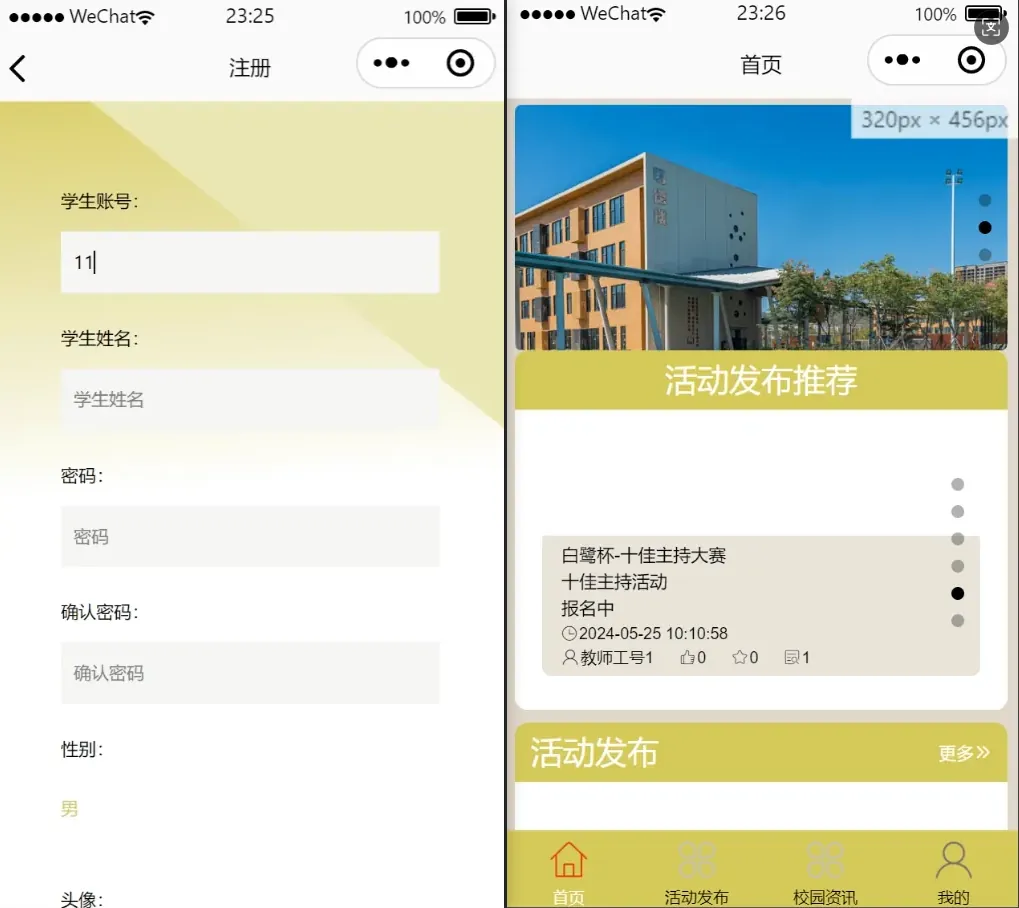Go back from the 注册 page
The width and height of the screenshot is (1019, 908).
[x=18, y=68]
